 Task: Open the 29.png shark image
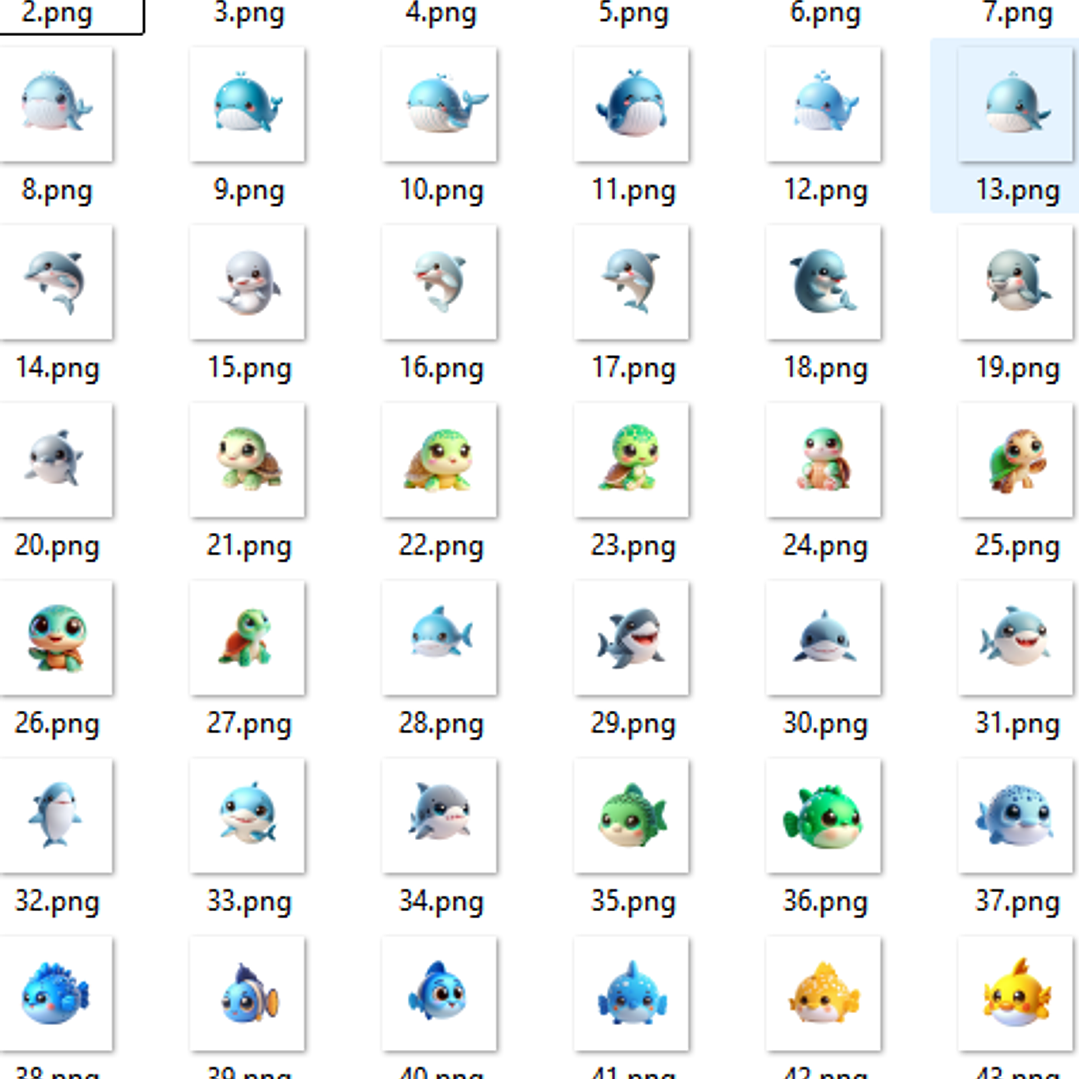click(x=631, y=638)
